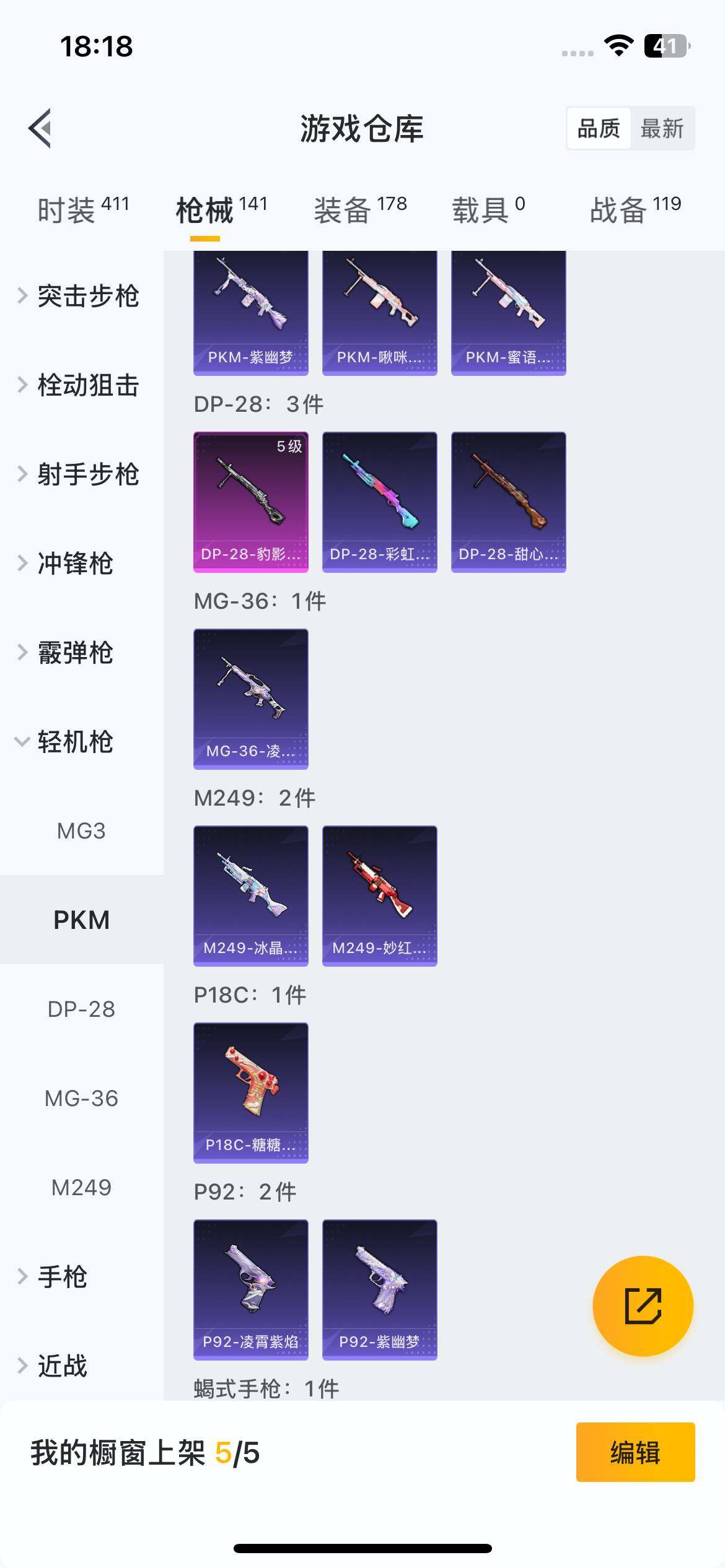725x1568 pixels.
Task: Sort by 品质
Action: click(x=599, y=129)
